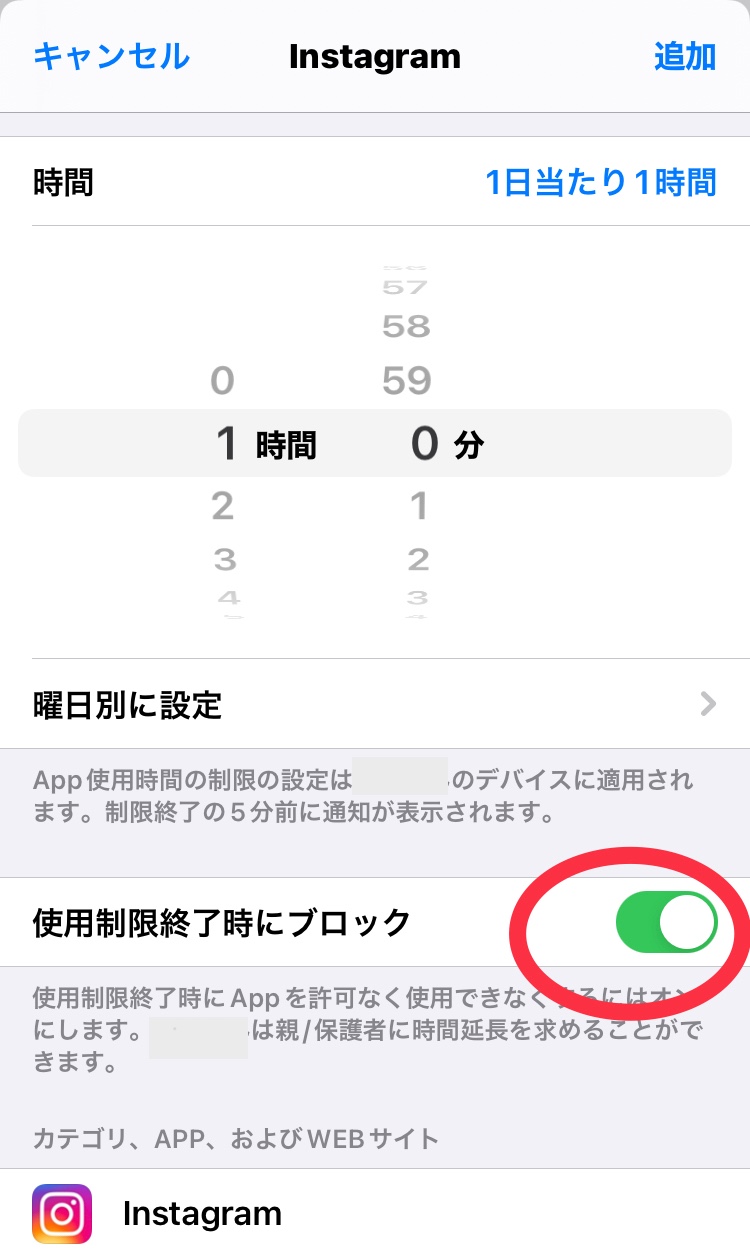Open the Instagram app row
The height and width of the screenshot is (1254, 750).
coord(375,1214)
